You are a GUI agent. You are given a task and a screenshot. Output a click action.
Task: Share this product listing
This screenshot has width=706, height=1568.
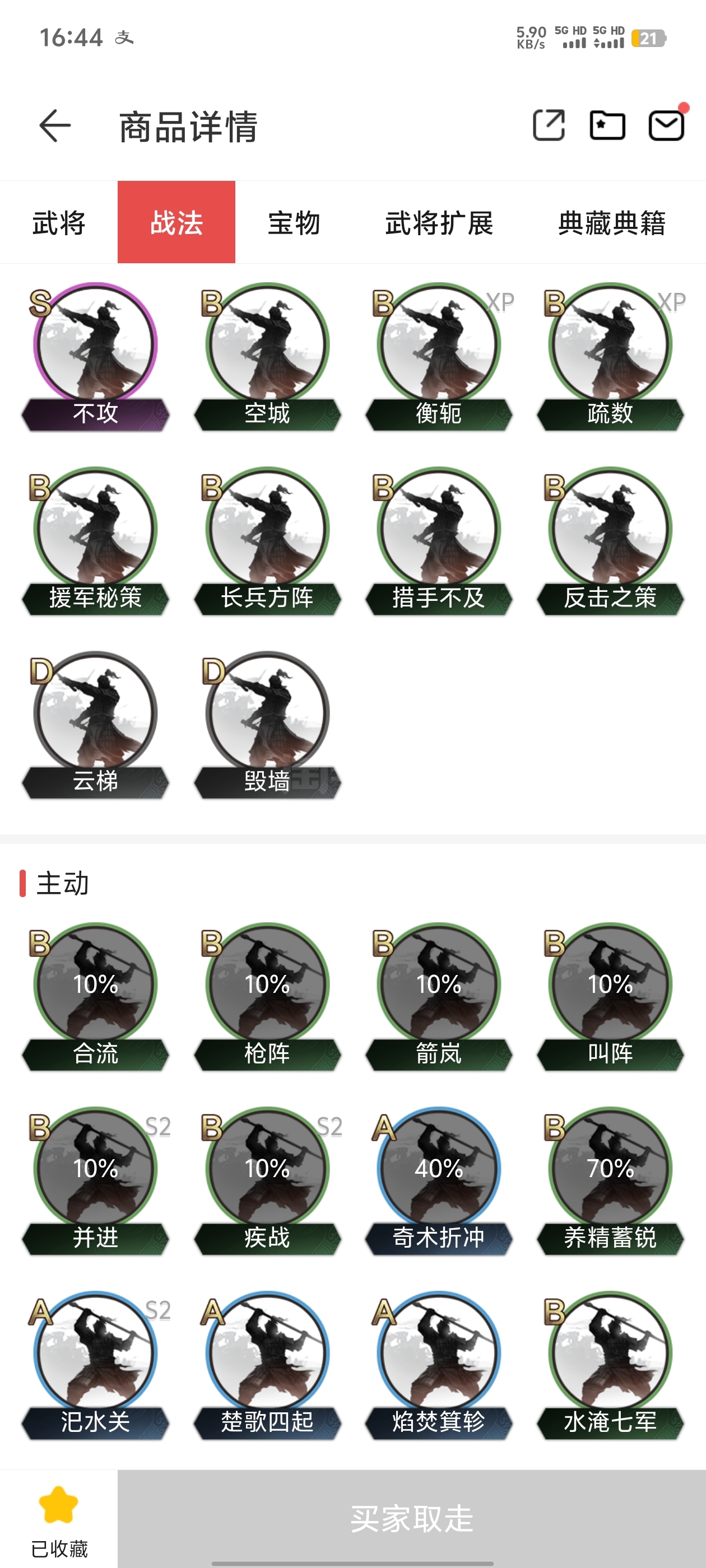548,125
